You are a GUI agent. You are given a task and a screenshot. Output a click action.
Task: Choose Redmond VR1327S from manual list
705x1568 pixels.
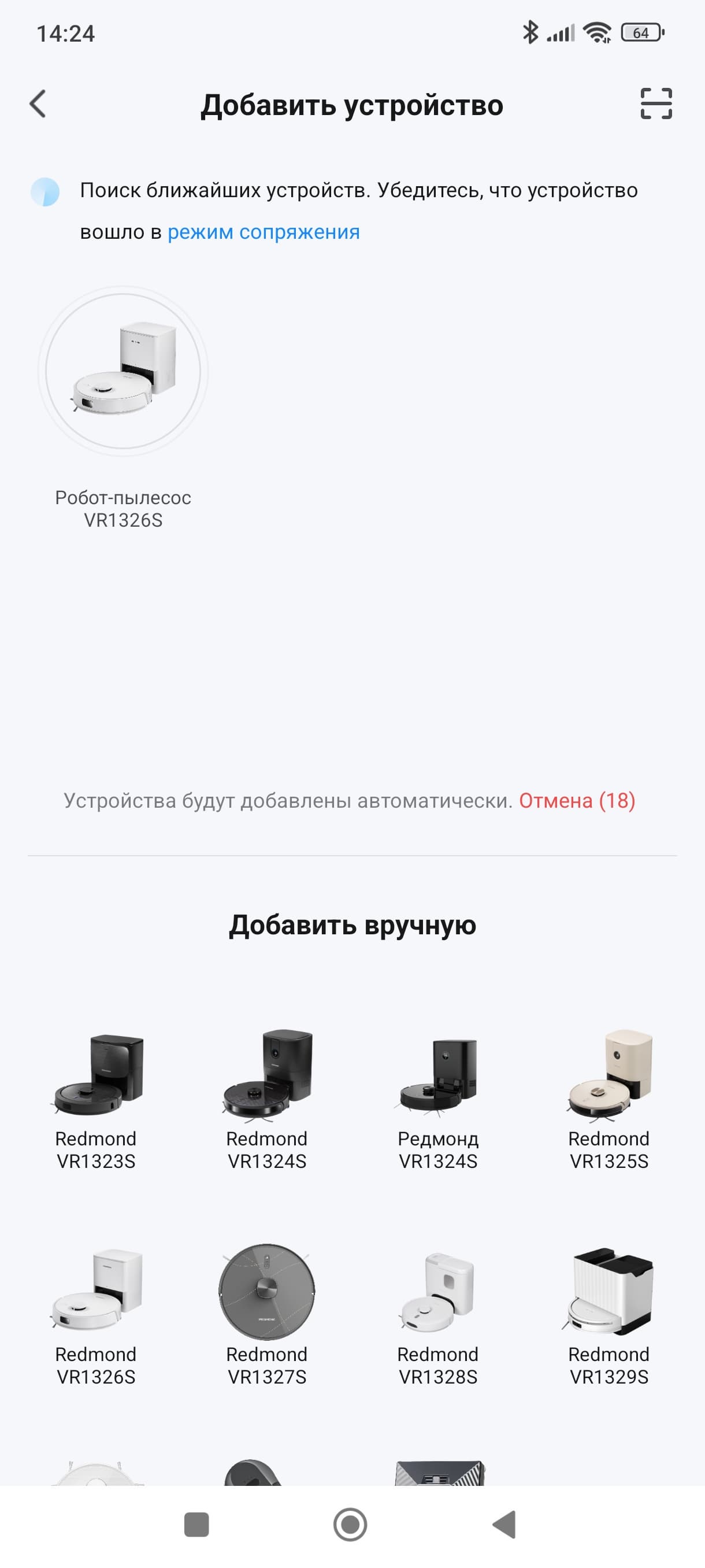267,1314
